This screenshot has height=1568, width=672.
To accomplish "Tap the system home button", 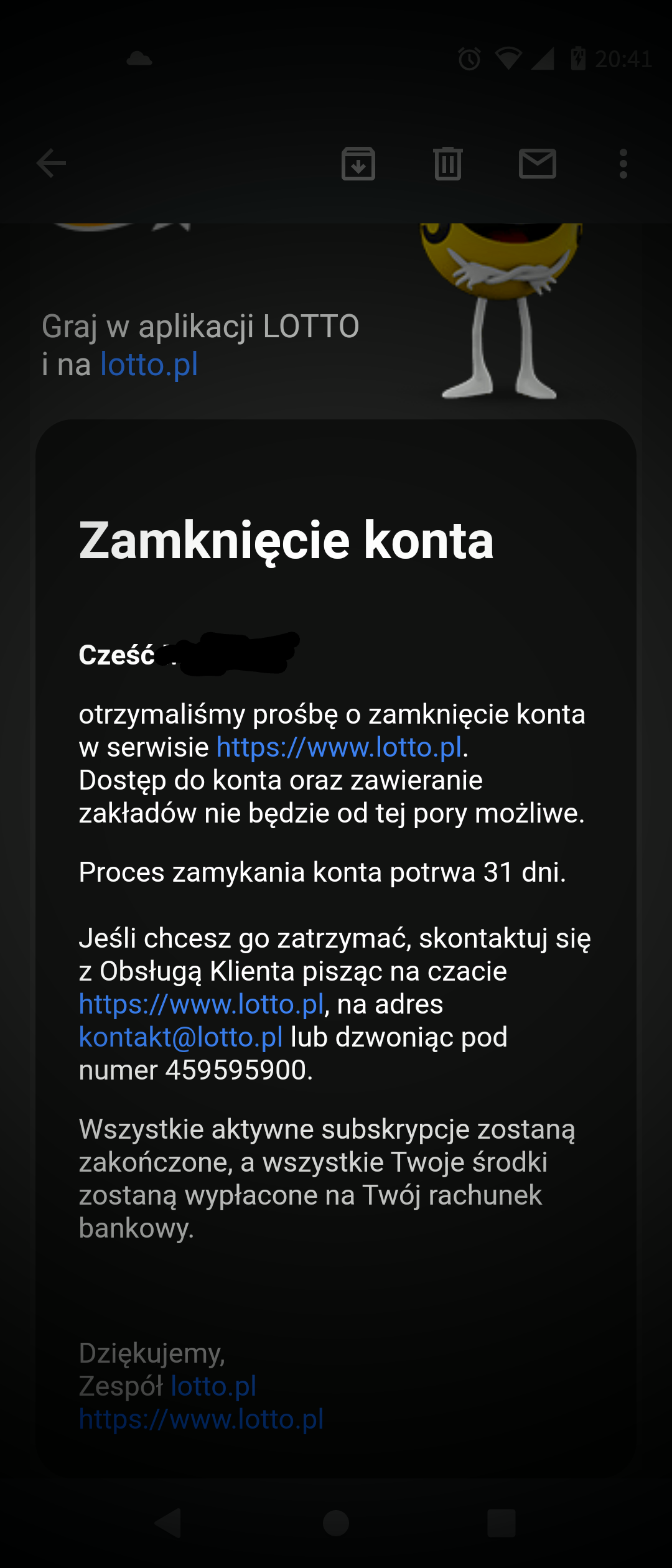I will coord(336,1523).
